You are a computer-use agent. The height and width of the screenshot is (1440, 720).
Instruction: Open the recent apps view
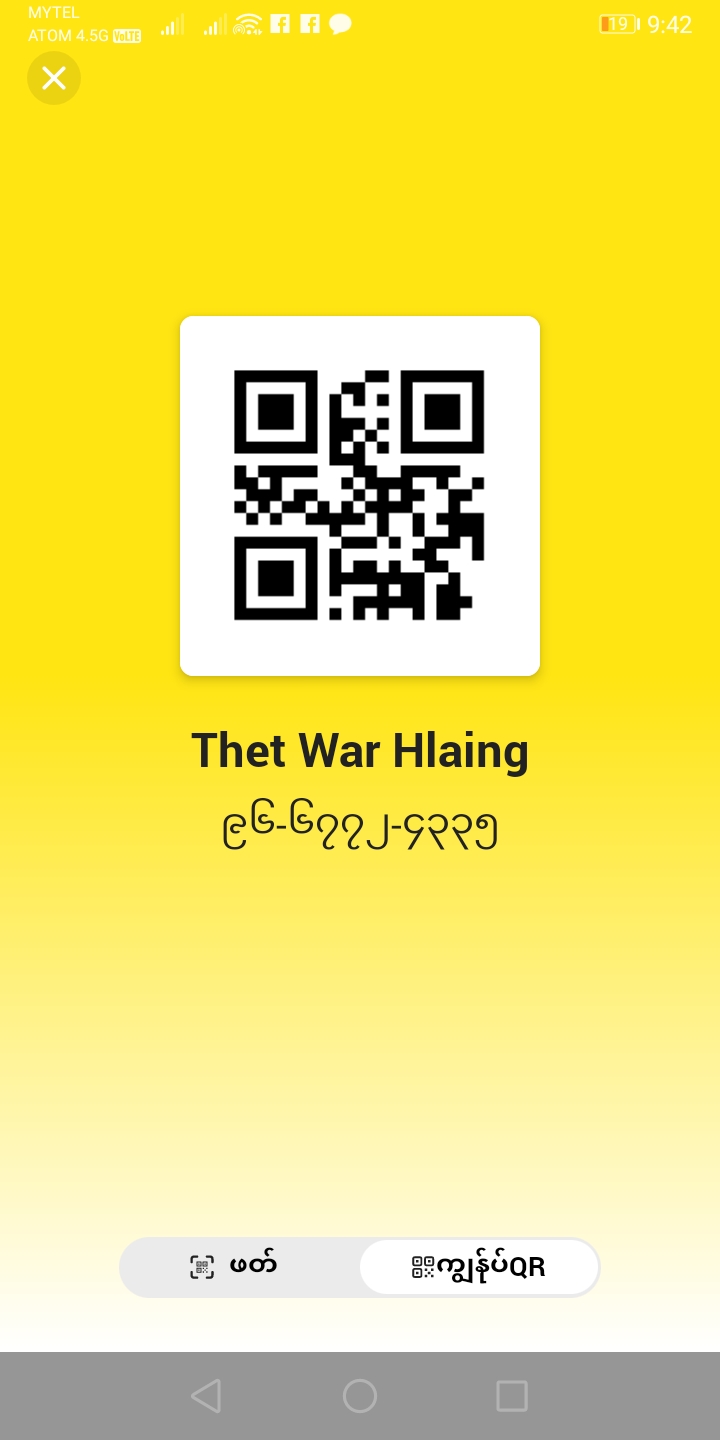click(x=512, y=1395)
